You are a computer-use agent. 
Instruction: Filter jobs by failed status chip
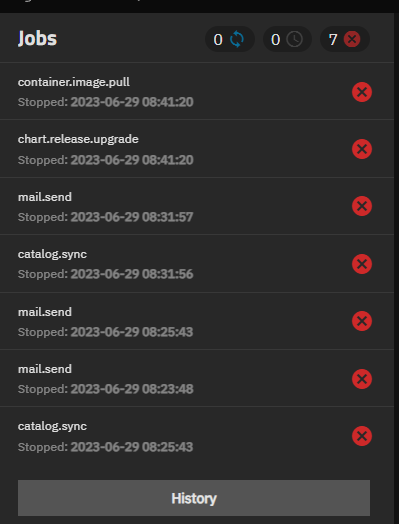[345, 39]
